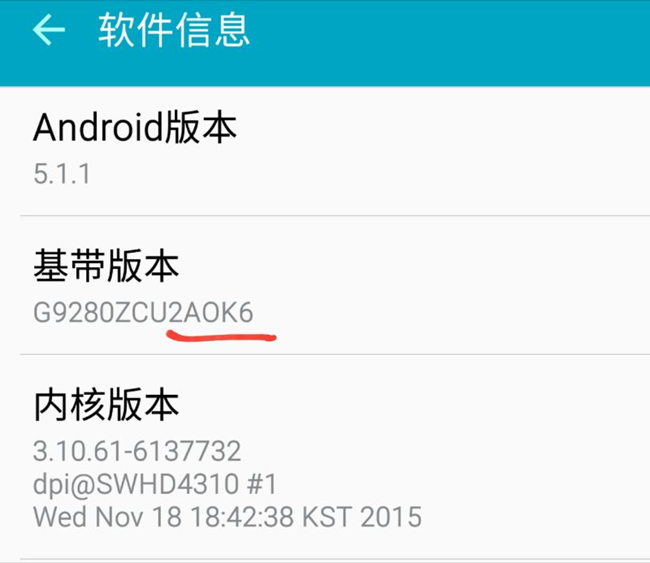This screenshot has height=563, width=650.
Task: Go back using the arrow icon
Action: [x=48, y=31]
